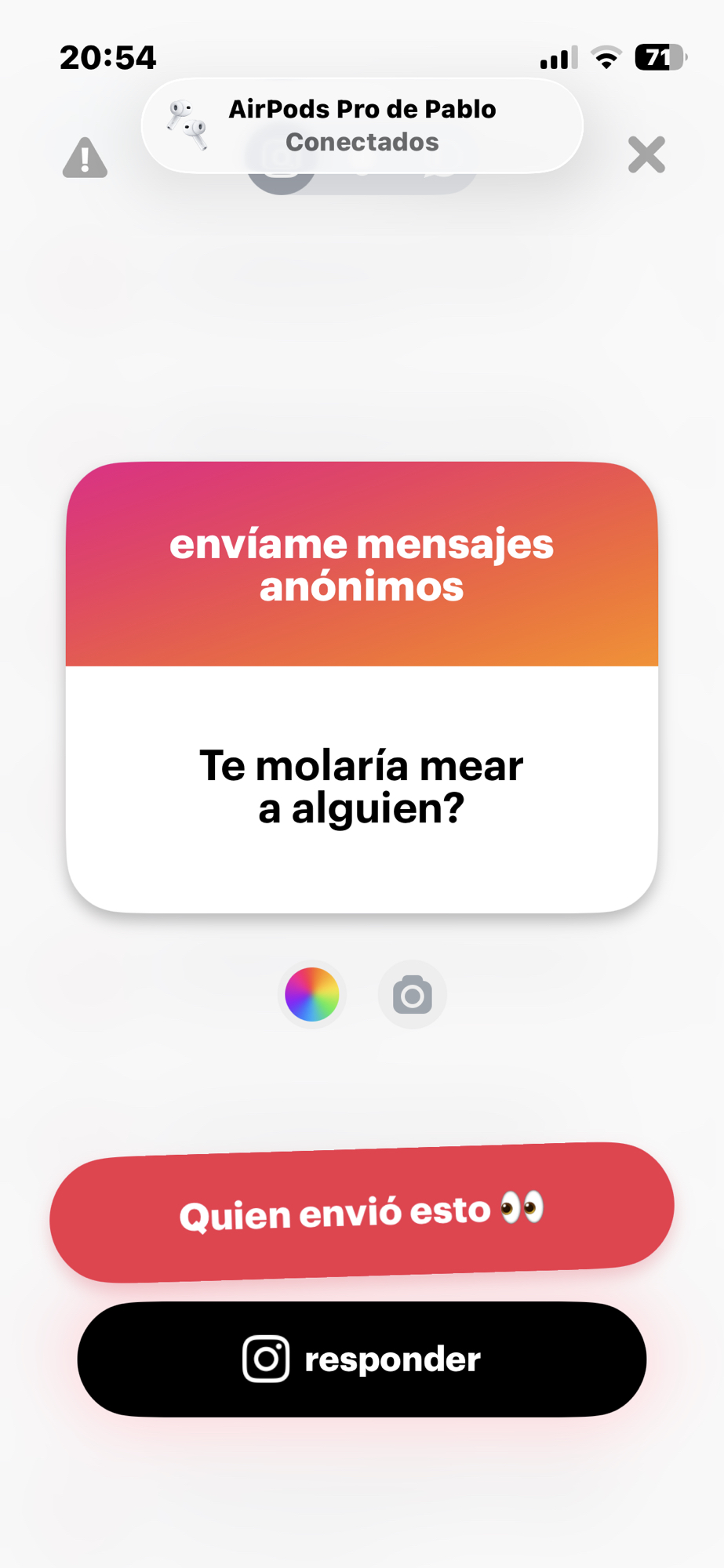Reveal who sent this message
The image size is (724, 1568).
pyautogui.click(x=362, y=1212)
